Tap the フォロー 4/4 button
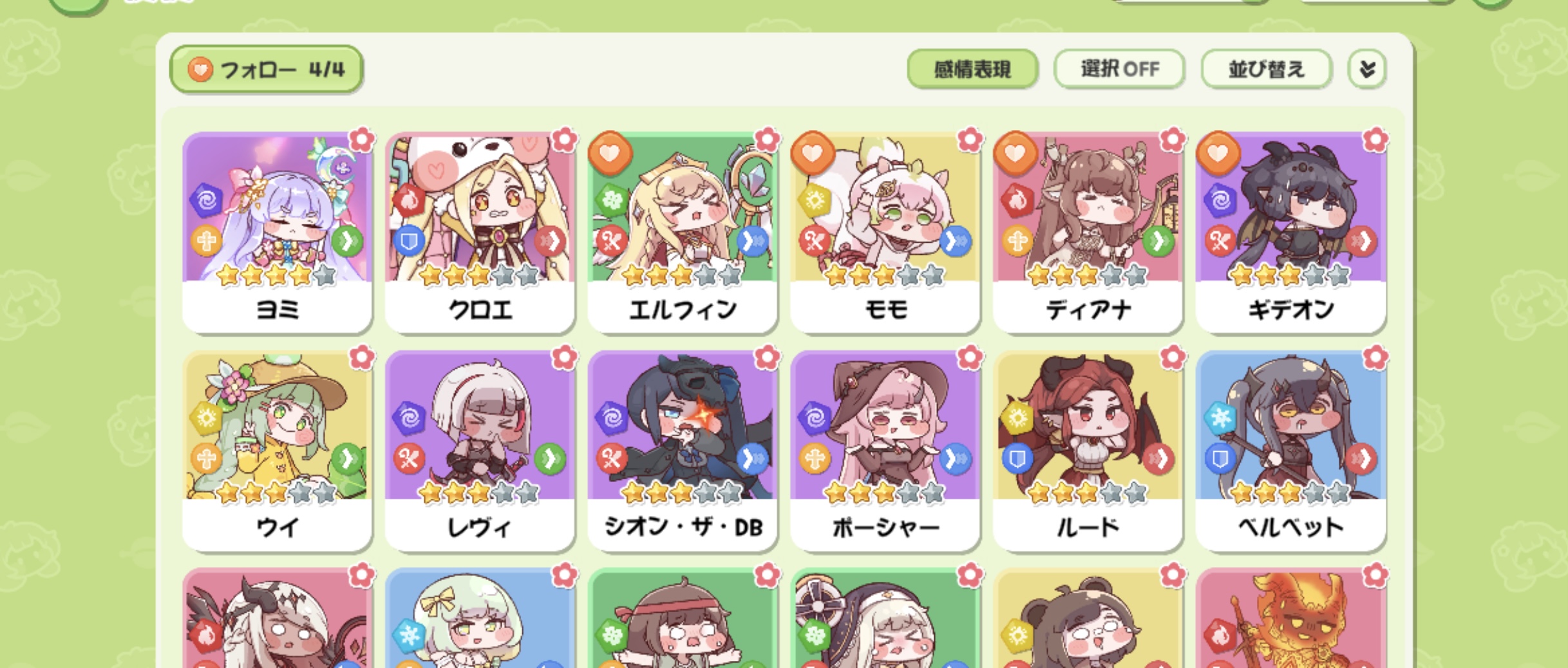The width and height of the screenshot is (1568, 668). tap(267, 70)
